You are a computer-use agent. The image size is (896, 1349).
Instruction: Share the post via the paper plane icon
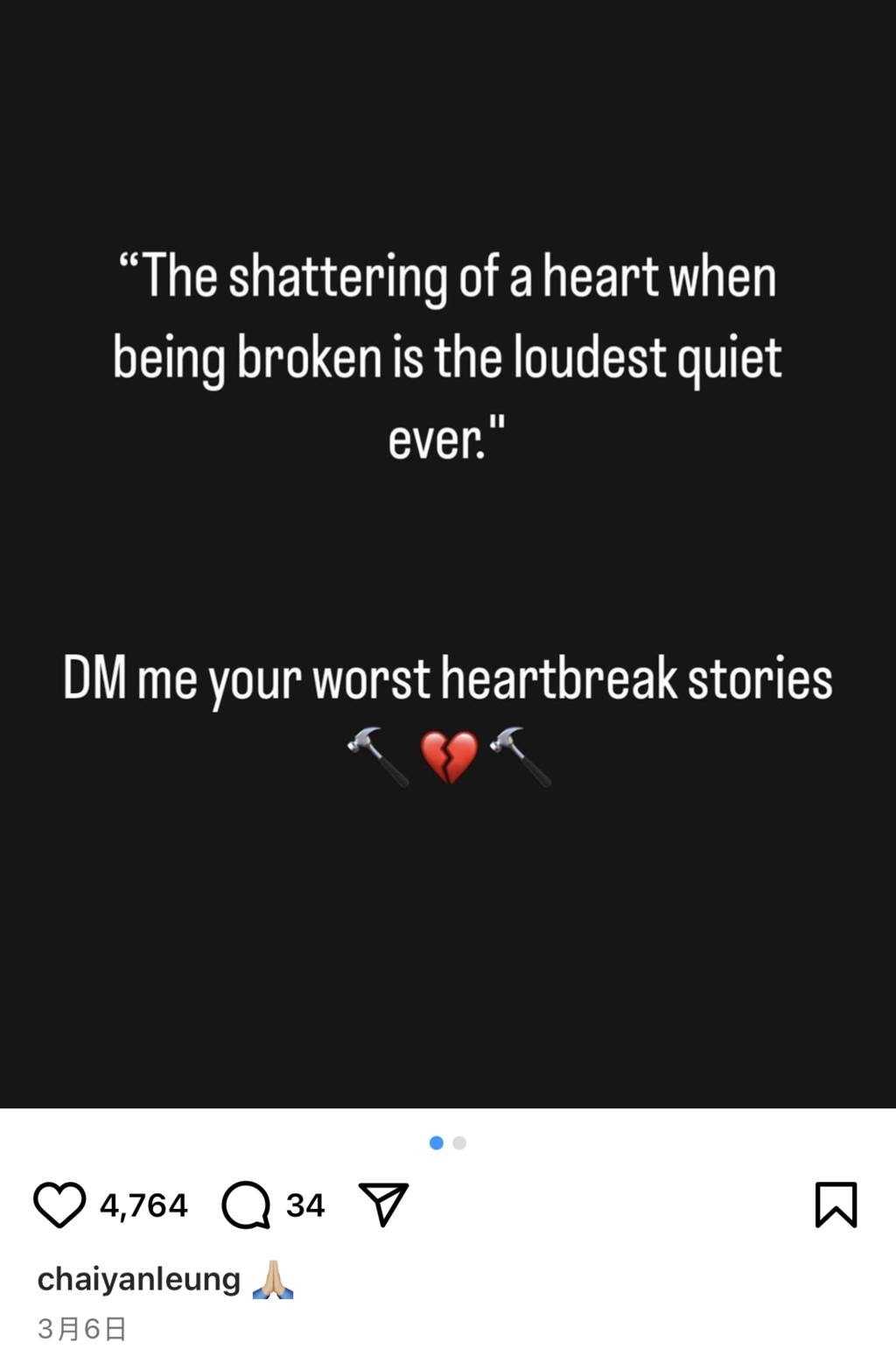click(383, 1205)
